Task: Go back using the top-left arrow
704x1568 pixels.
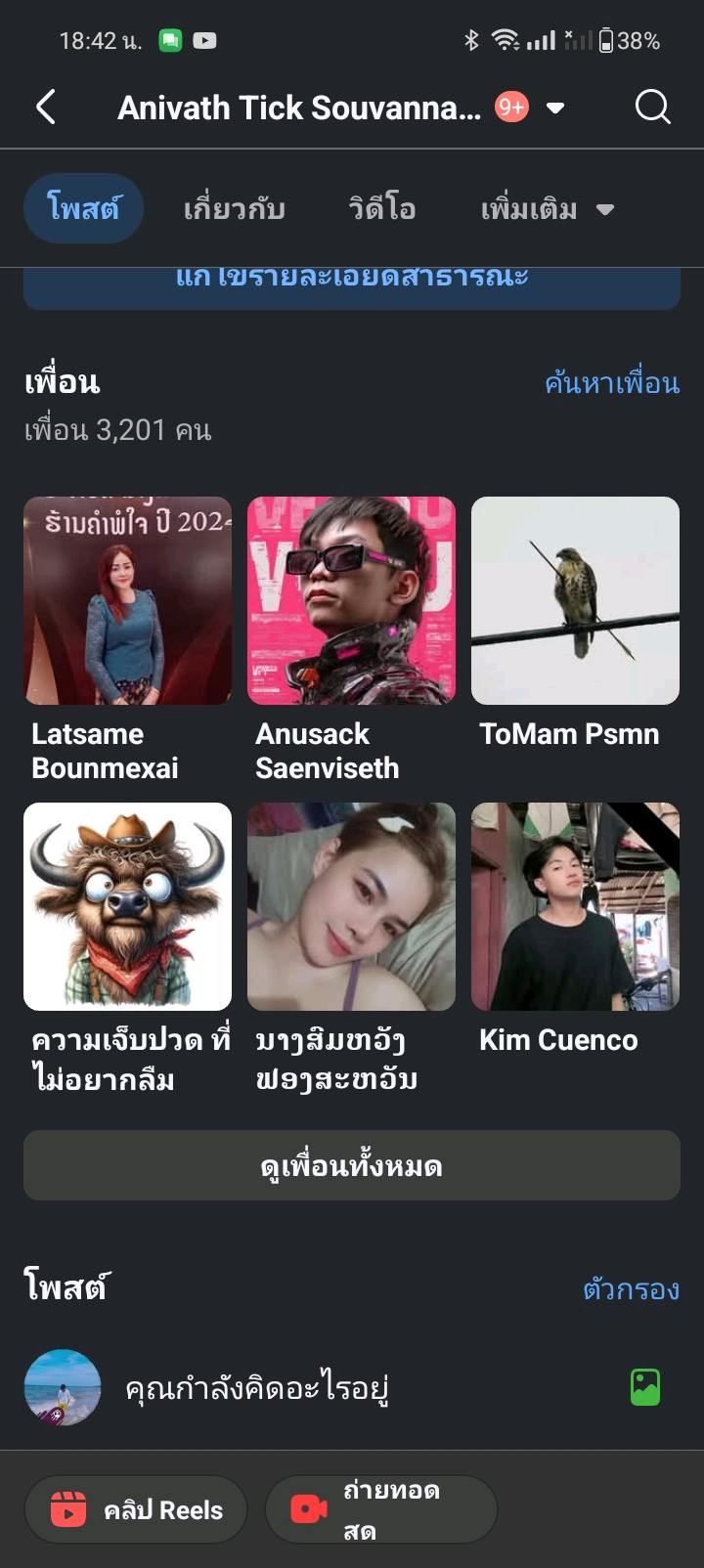Action: (46, 107)
